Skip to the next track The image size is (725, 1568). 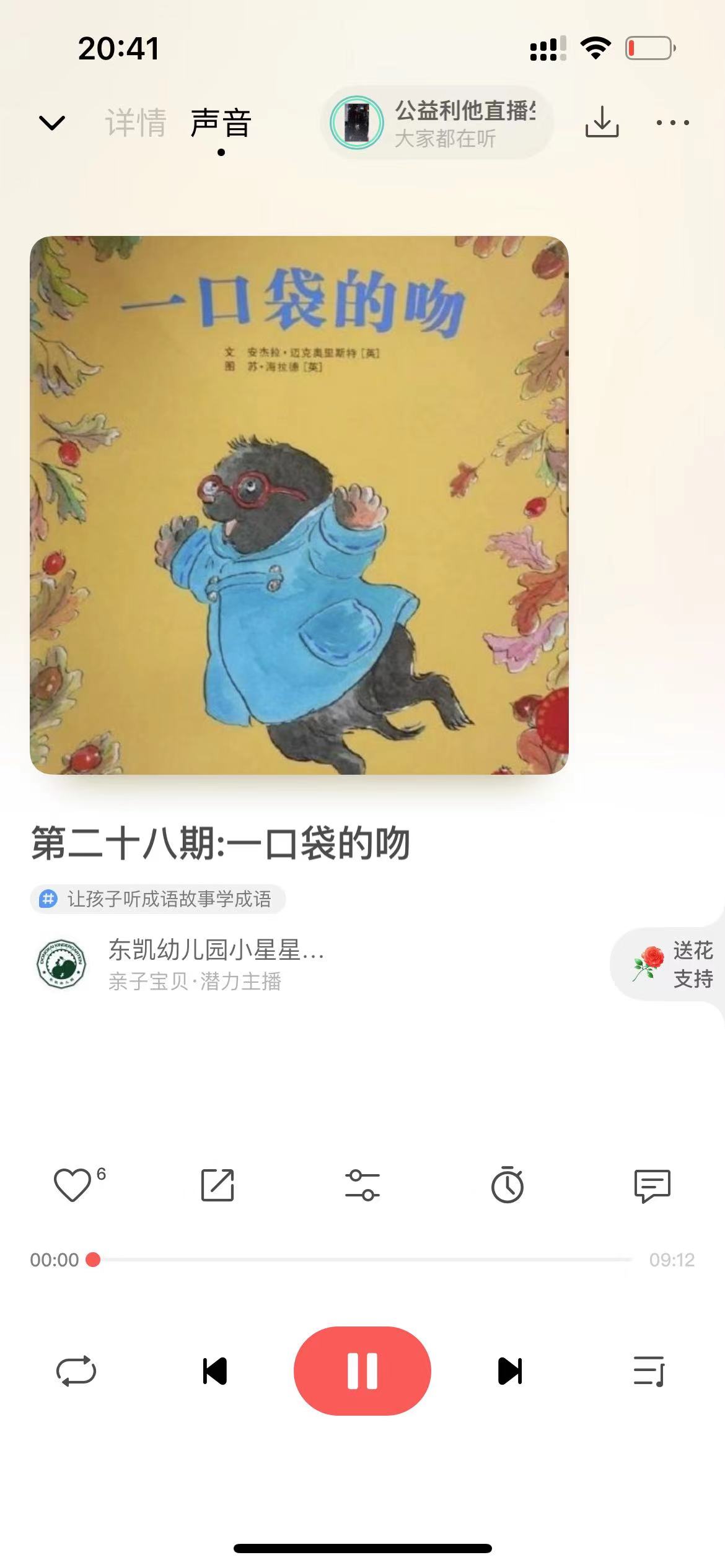click(510, 1370)
